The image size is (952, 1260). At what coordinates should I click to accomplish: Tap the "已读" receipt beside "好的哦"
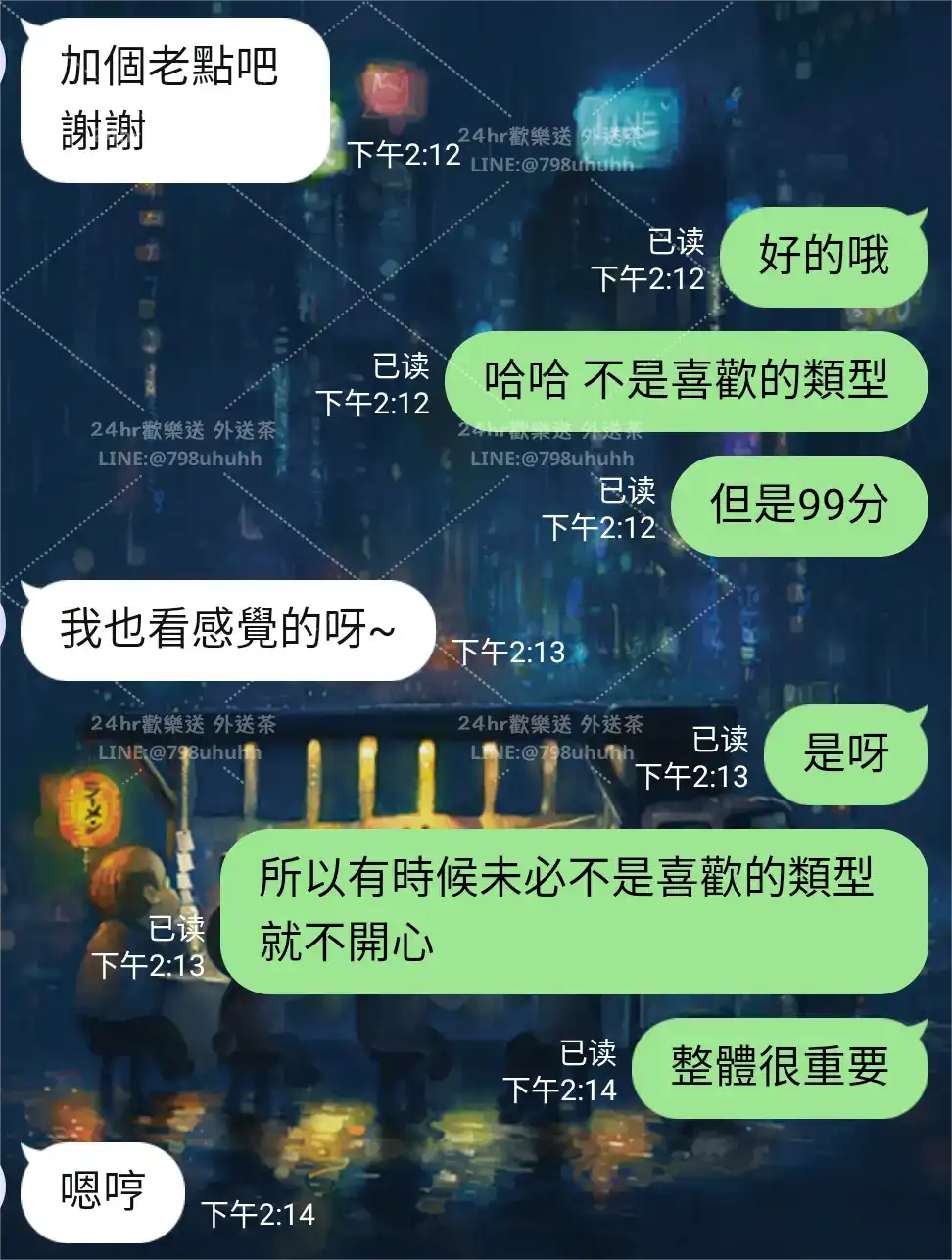(x=678, y=242)
